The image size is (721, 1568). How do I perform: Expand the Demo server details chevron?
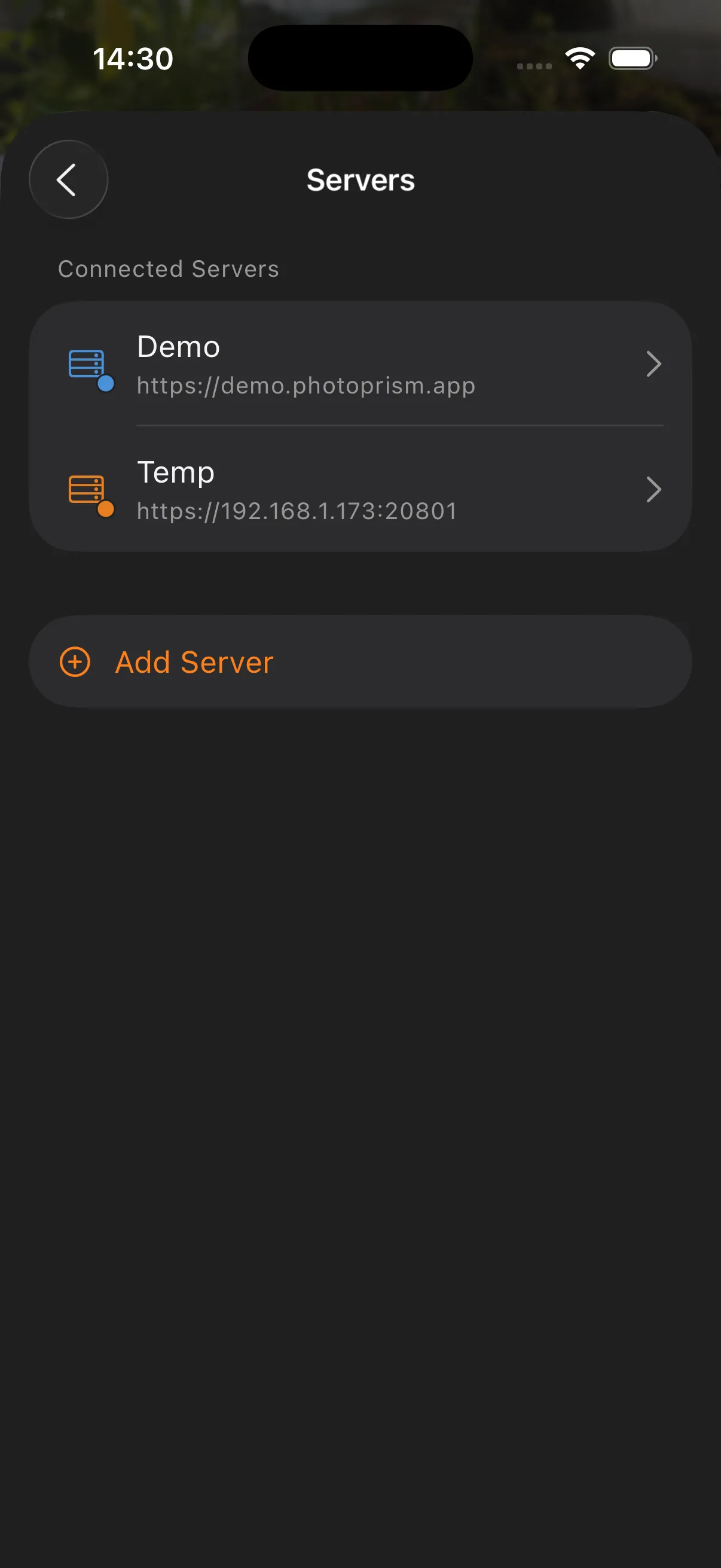pos(654,364)
